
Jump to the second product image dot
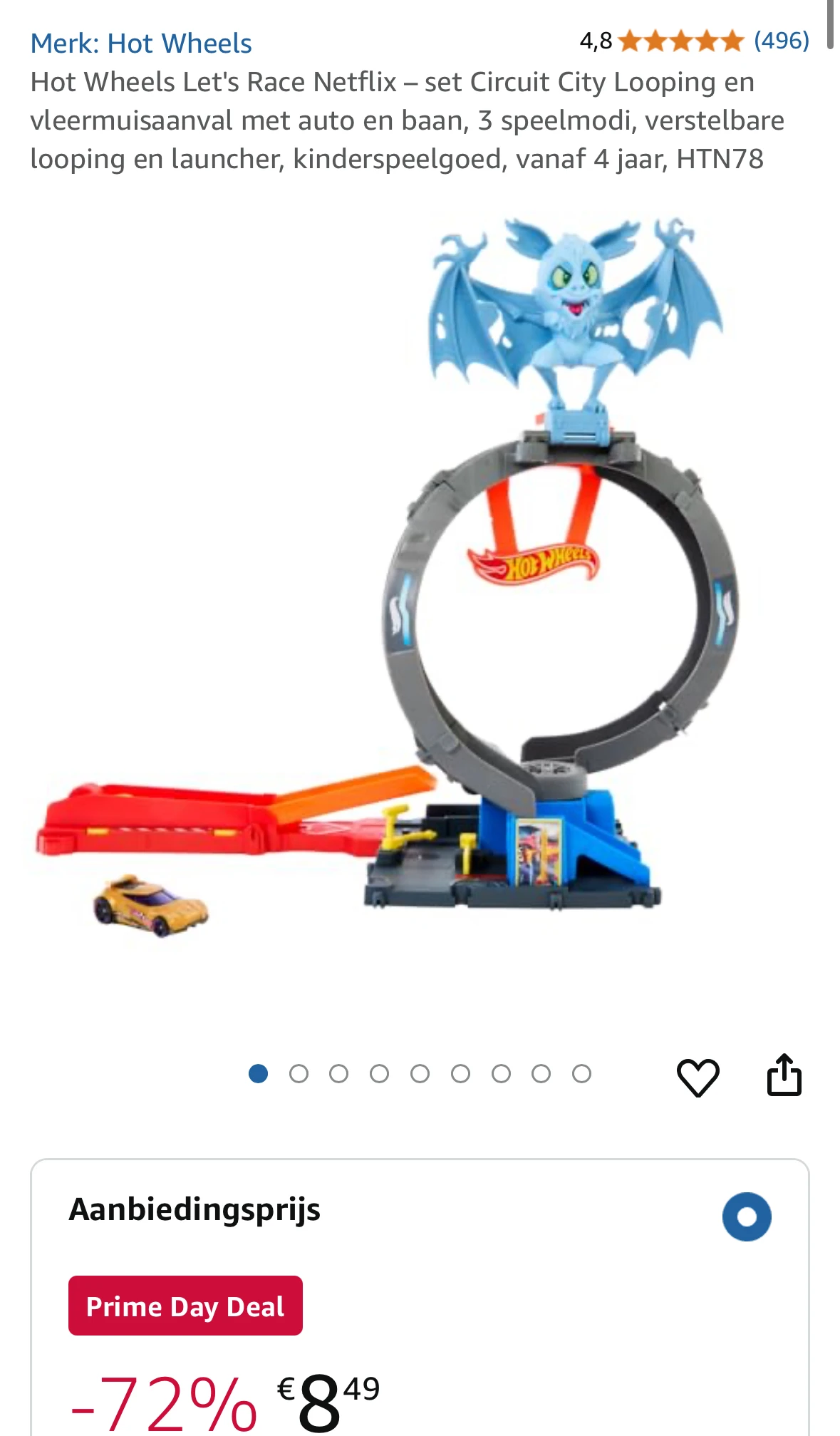[299, 1074]
